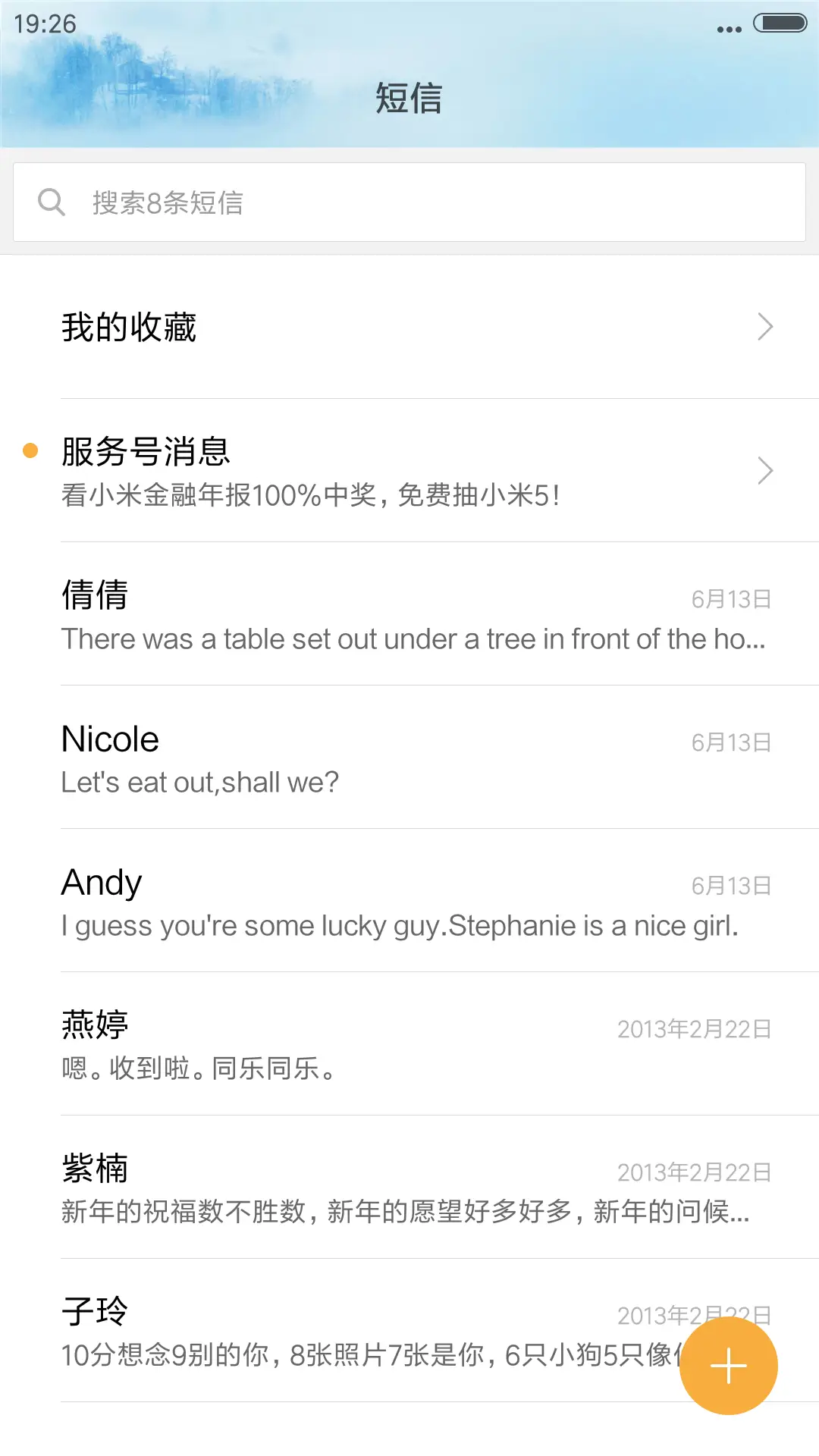The image size is (819, 1456).
Task: Tap the 短信 header title
Action: (409, 97)
